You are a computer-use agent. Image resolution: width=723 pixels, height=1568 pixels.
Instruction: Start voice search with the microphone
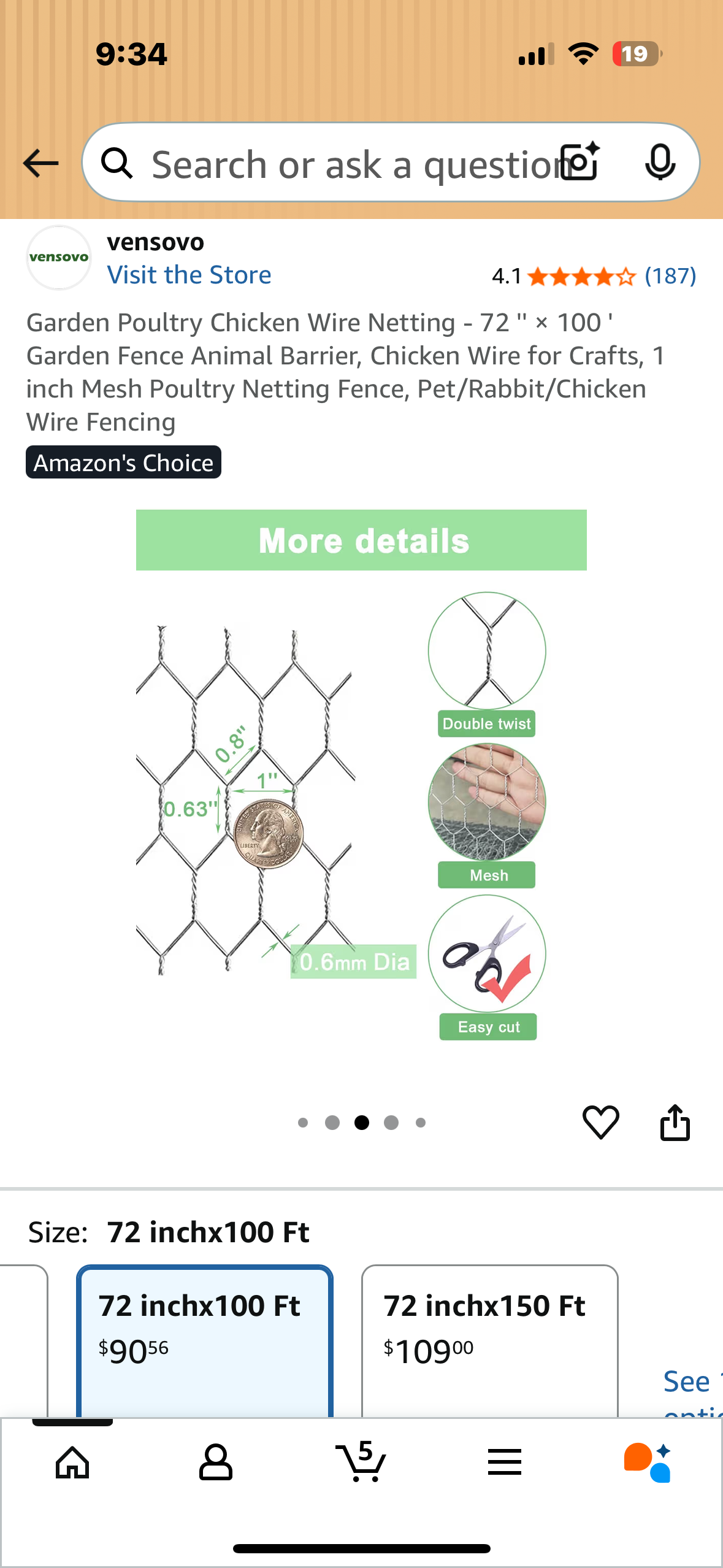click(660, 162)
